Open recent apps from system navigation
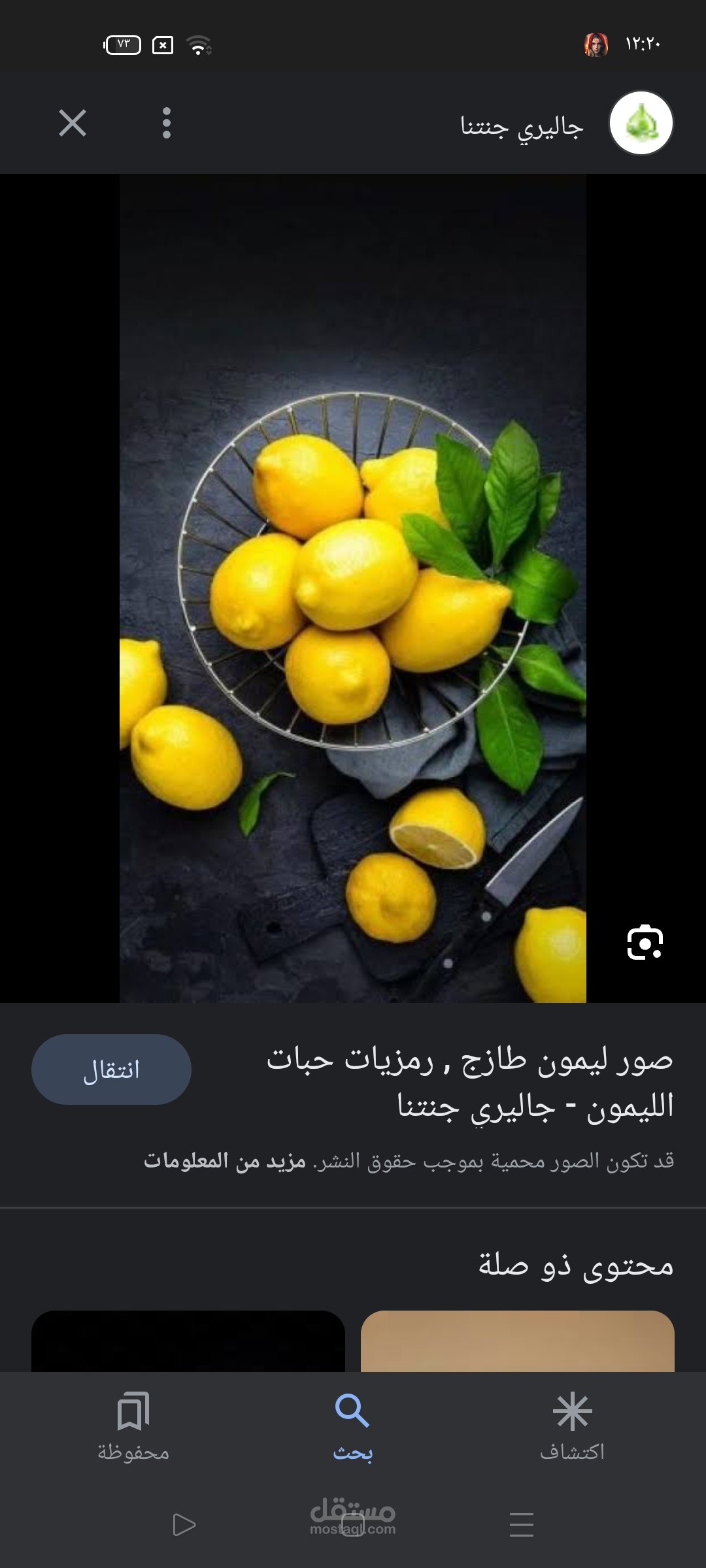The height and width of the screenshot is (1568, 706). [521, 1525]
